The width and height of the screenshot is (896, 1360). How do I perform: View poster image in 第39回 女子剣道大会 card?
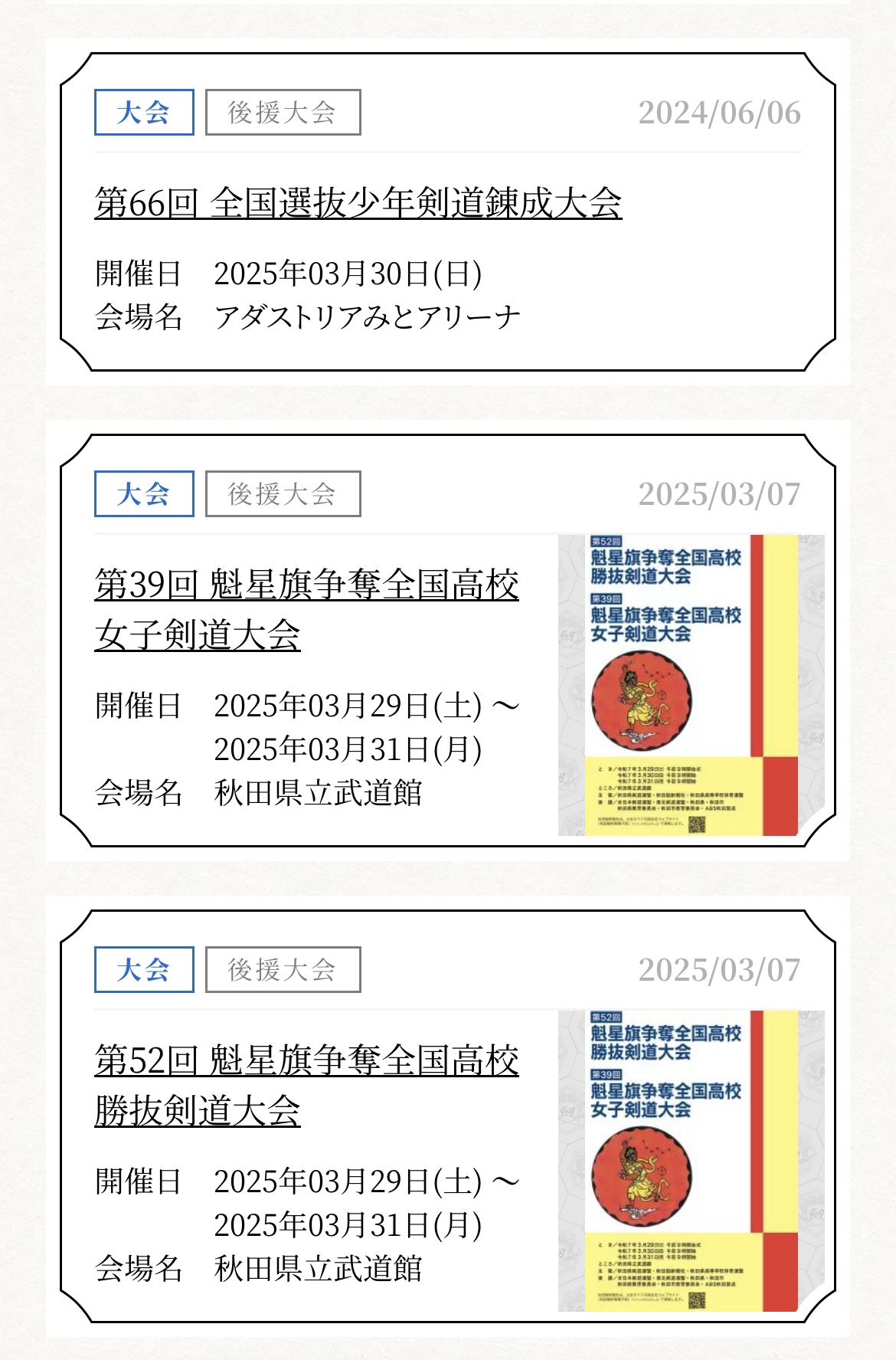coord(679,685)
